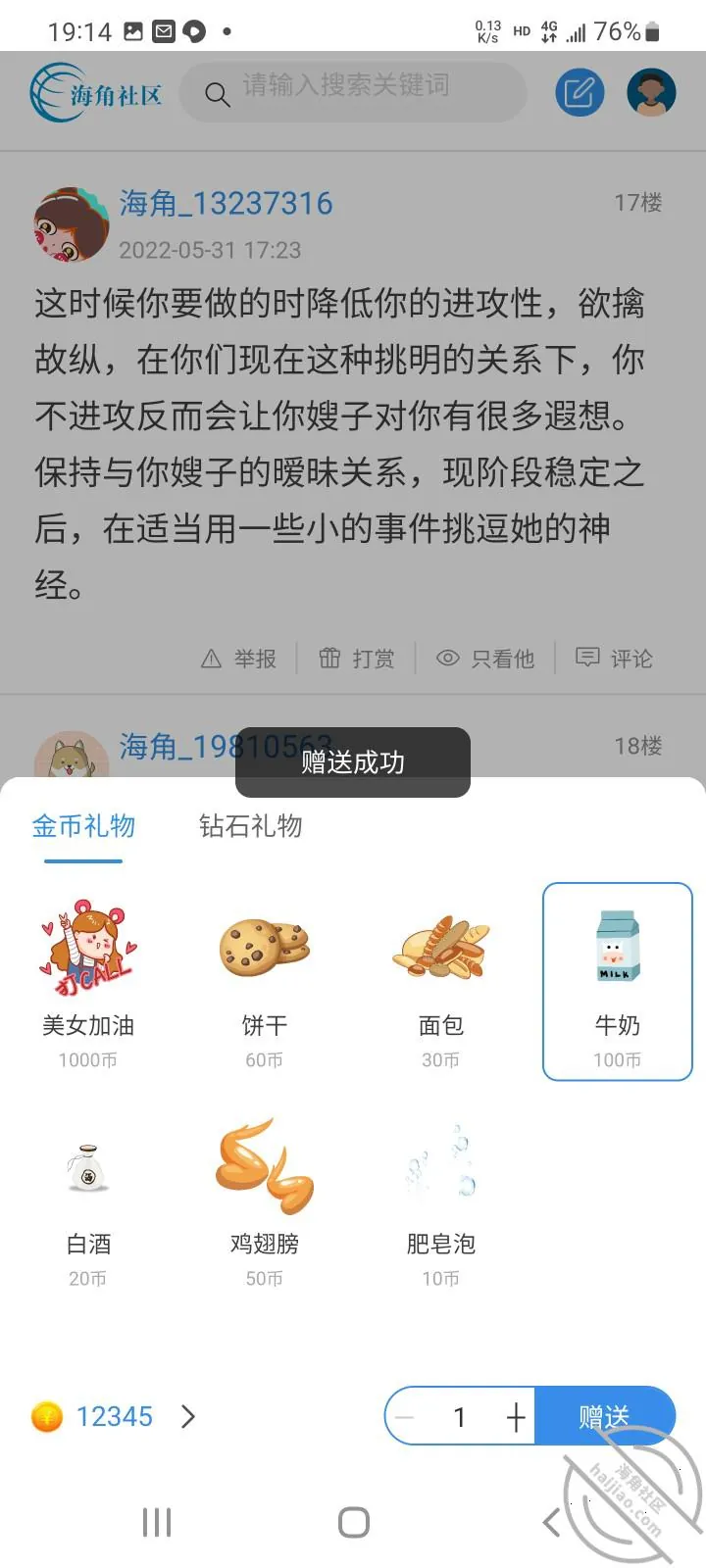The image size is (706, 1568).
Task: Pick the 面包 gift
Action: point(441,982)
